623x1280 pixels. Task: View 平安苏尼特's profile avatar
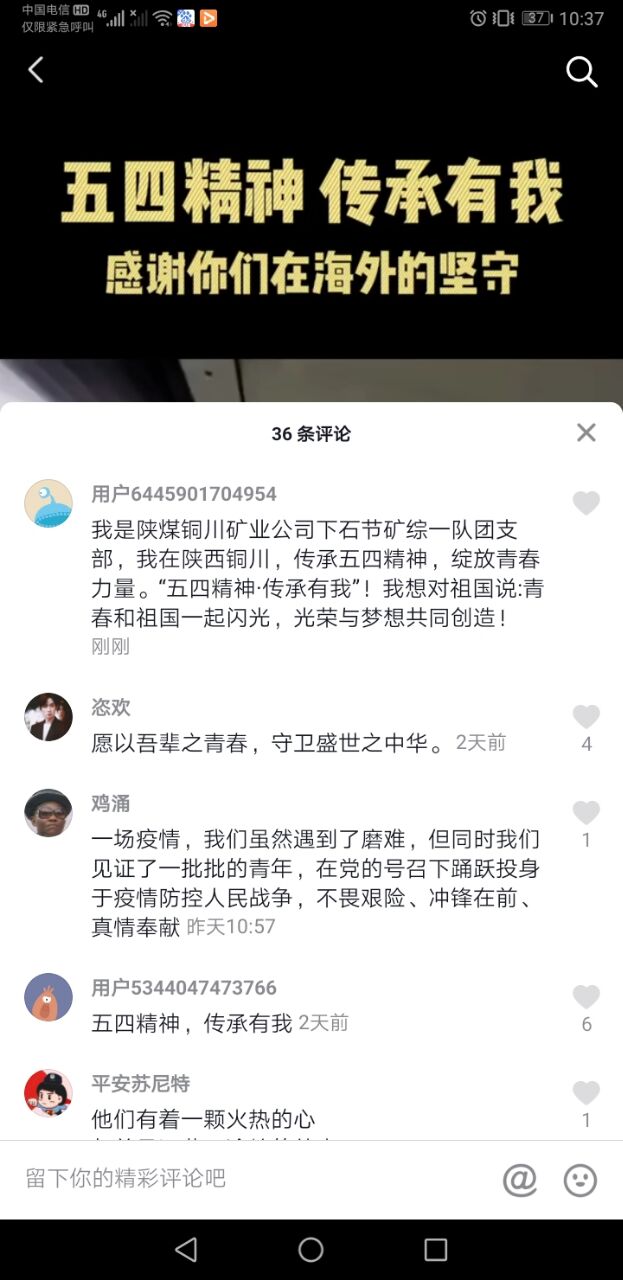(x=48, y=1093)
